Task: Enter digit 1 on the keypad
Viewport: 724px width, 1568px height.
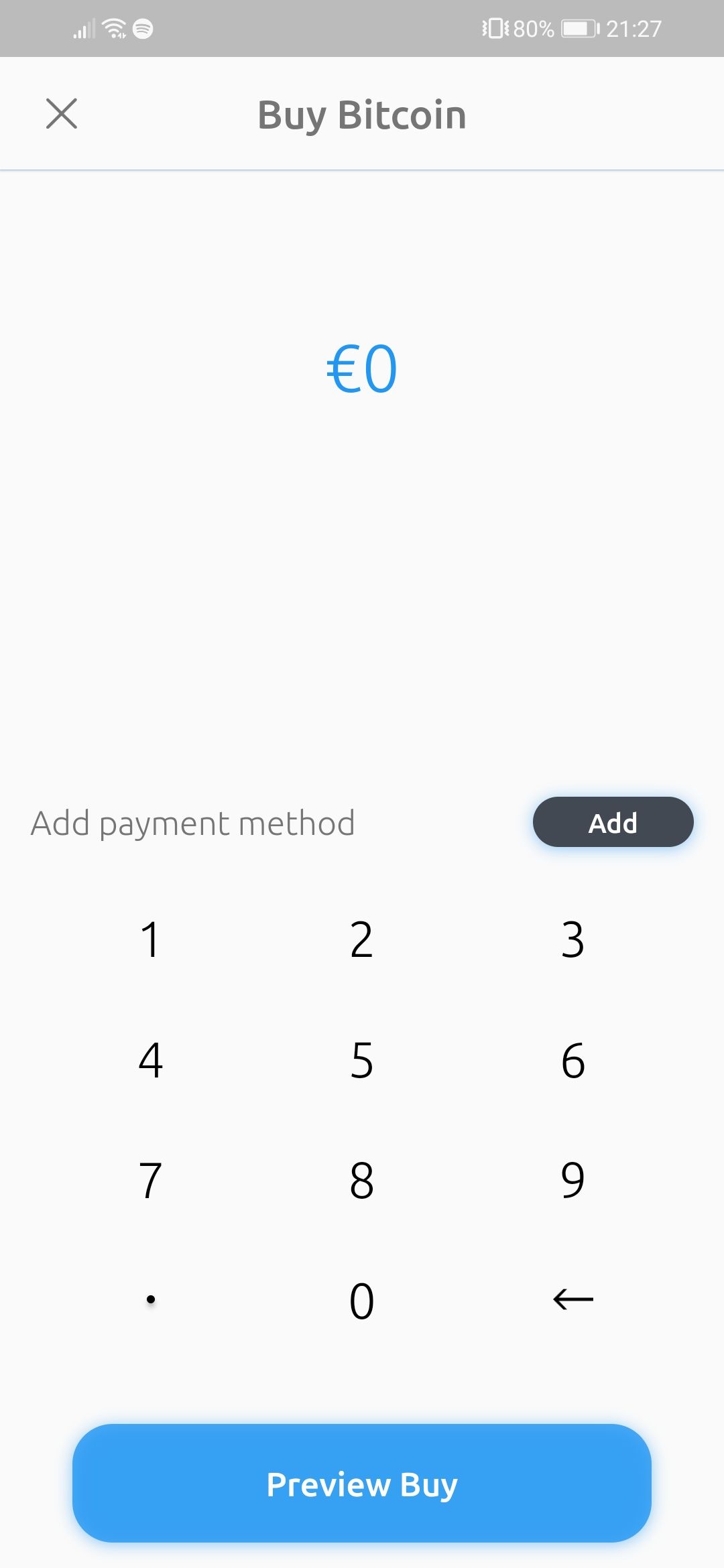Action: [151, 939]
